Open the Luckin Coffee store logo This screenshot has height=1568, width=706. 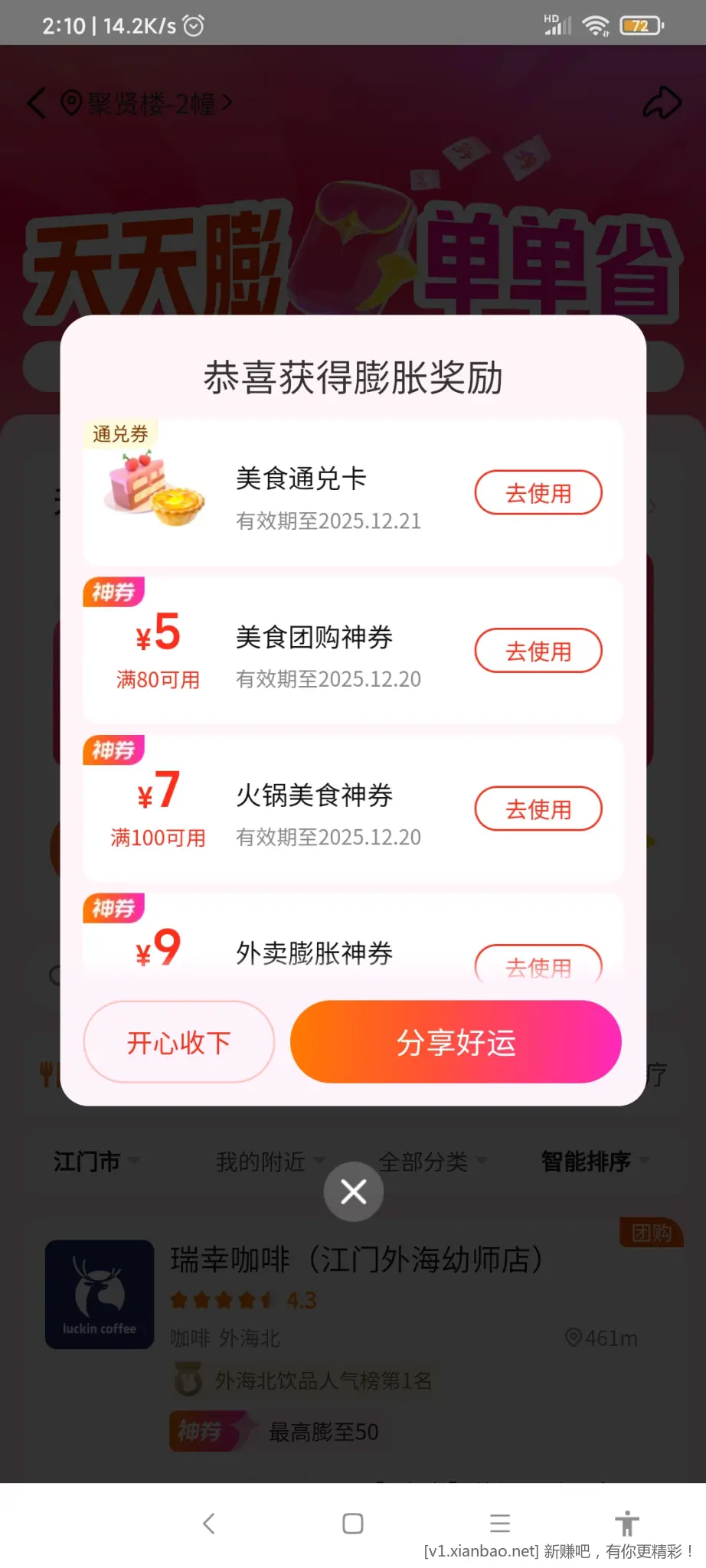point(100,1295)
